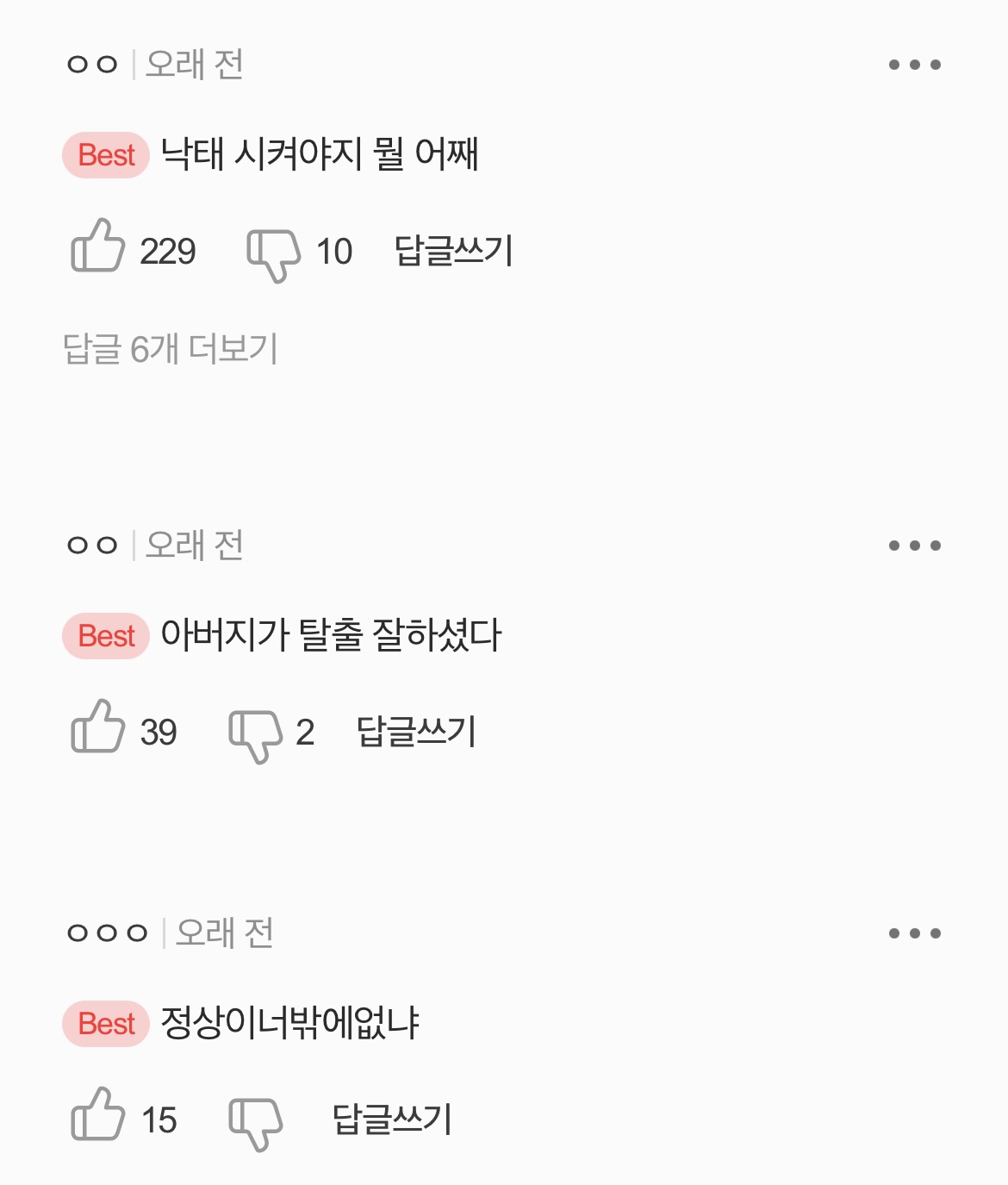Write a reply to the 아버지가 탈출 comment
Viewport: 1008px width, 1185px height.
pyautogui.click(x=416, y=732)
